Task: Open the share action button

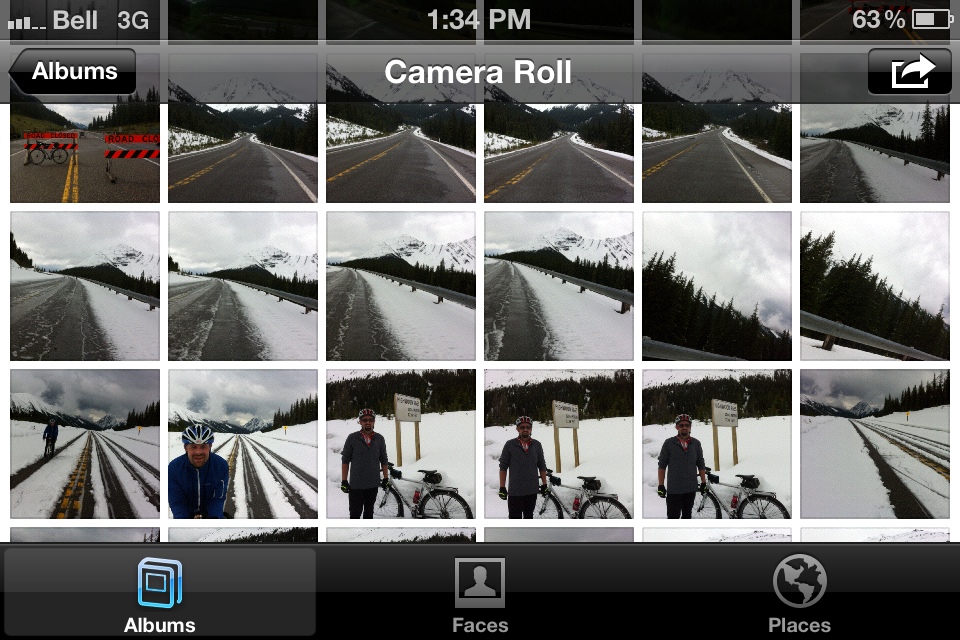Action: point(908,72)
